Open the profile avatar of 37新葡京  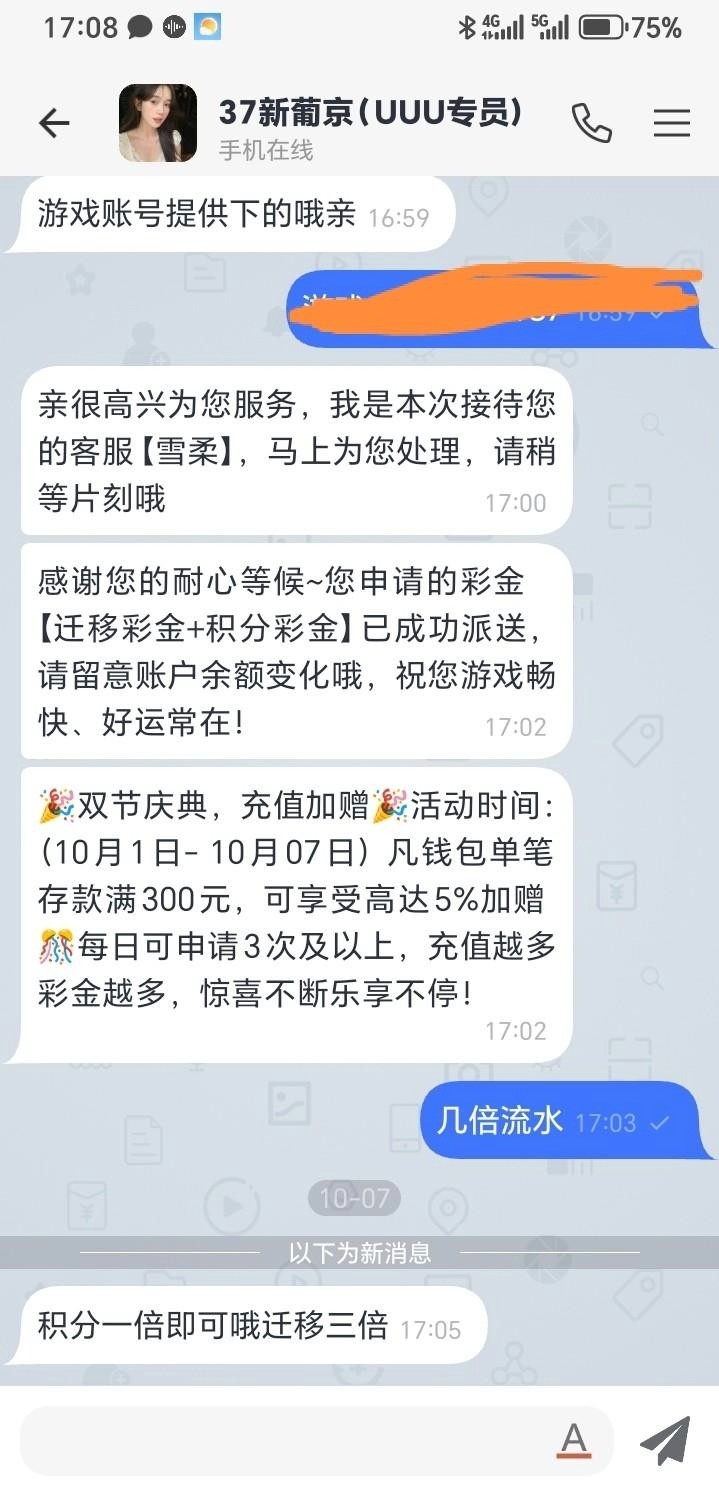pyautogui.click(x=158, y=123)
